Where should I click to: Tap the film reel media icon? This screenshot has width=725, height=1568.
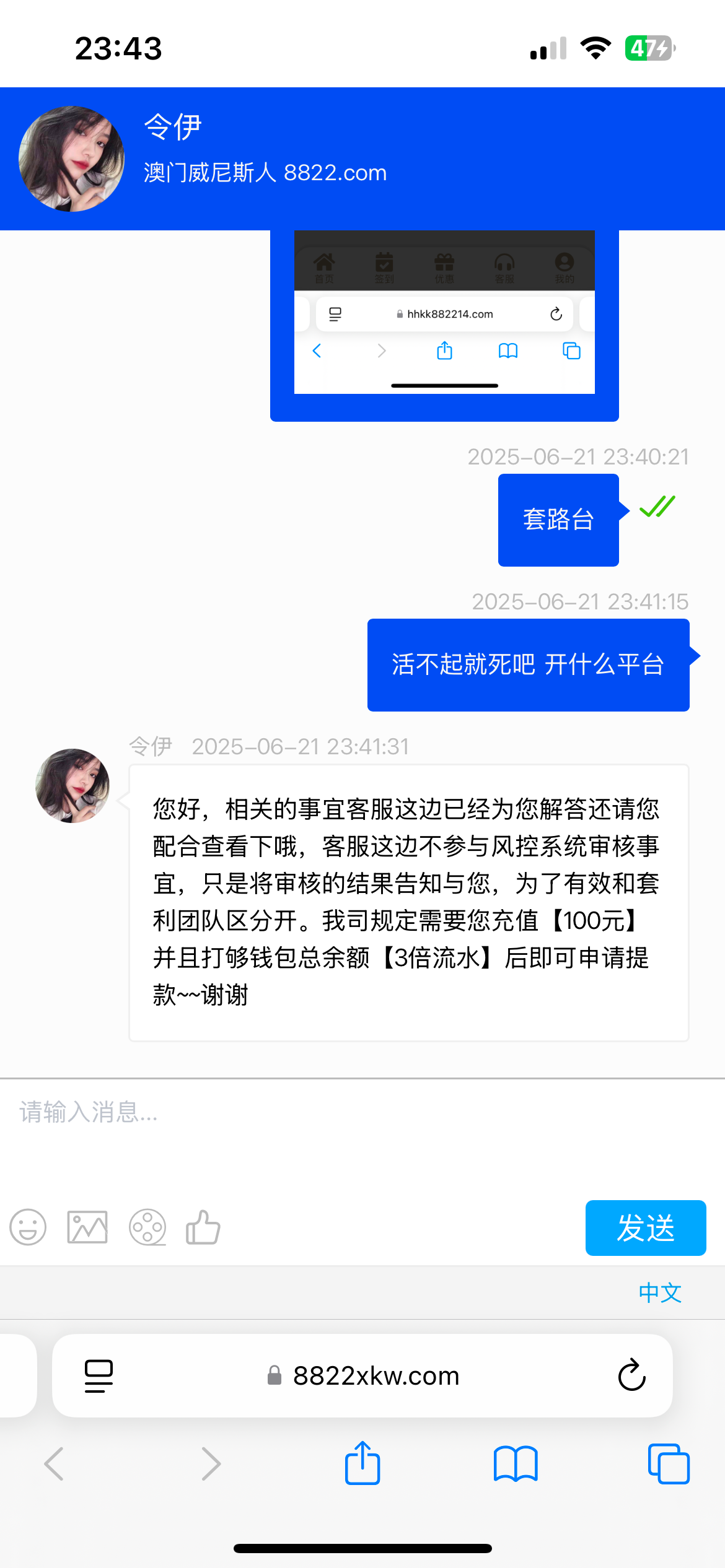coord(146,1227)
